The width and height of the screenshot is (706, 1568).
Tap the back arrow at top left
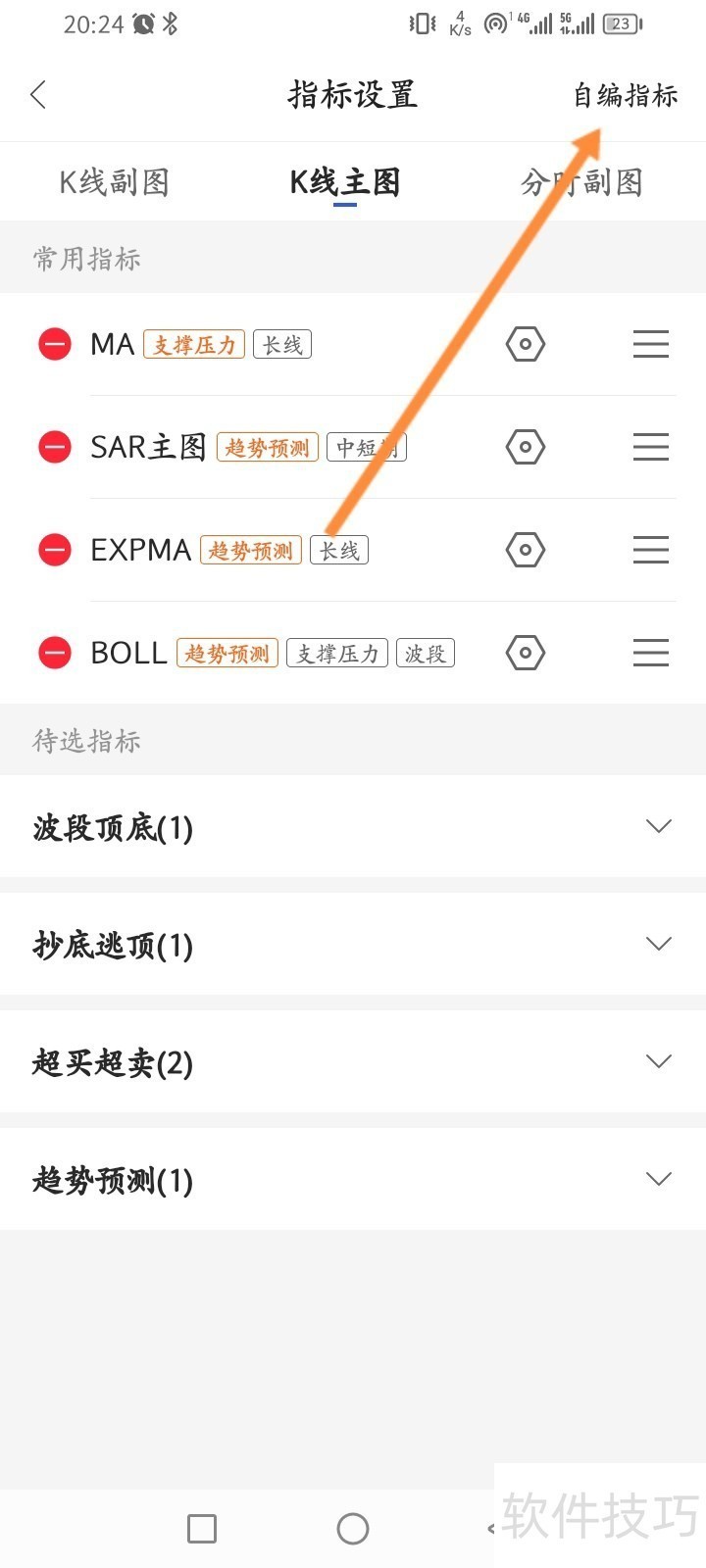coord(39,94)
